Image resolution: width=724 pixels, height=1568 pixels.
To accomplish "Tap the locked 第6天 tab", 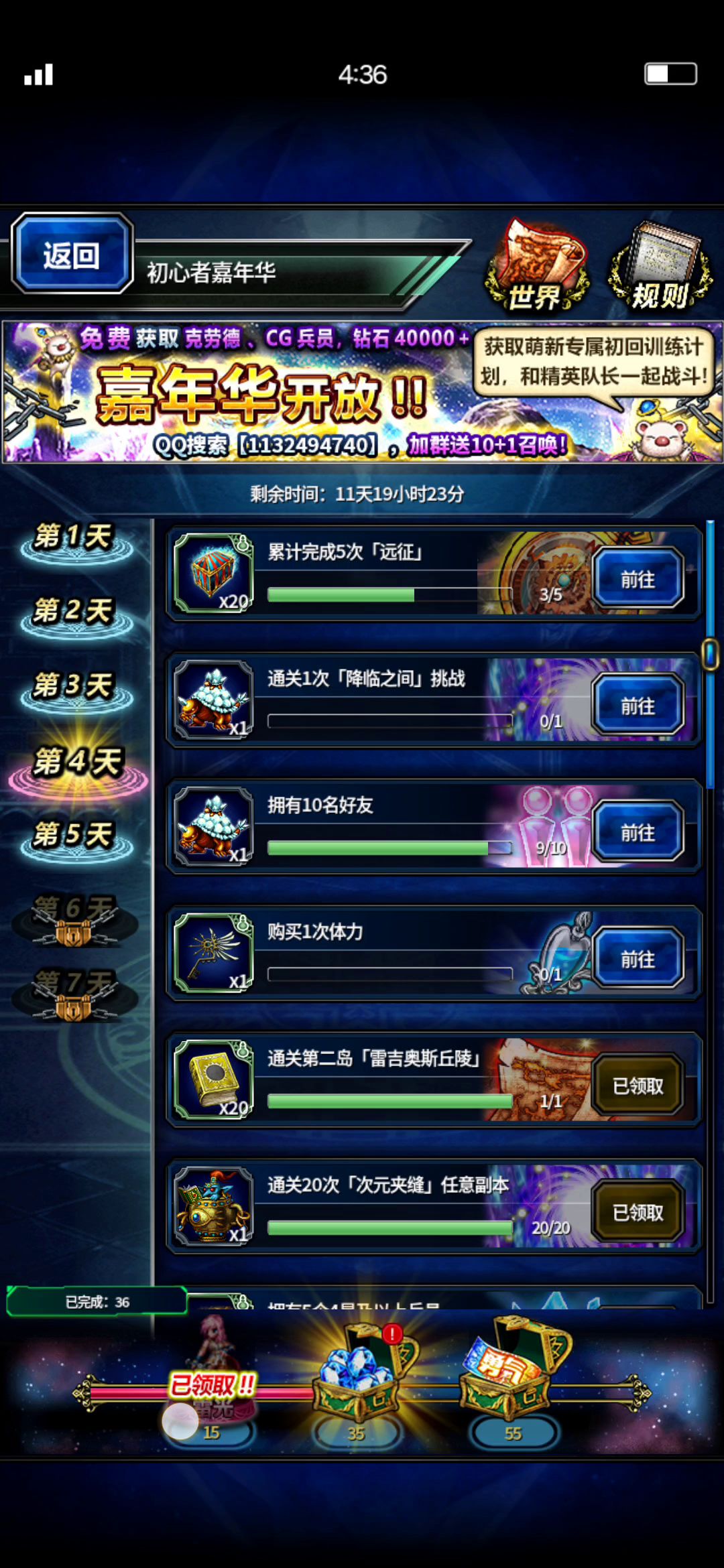I will click(75, 917).
